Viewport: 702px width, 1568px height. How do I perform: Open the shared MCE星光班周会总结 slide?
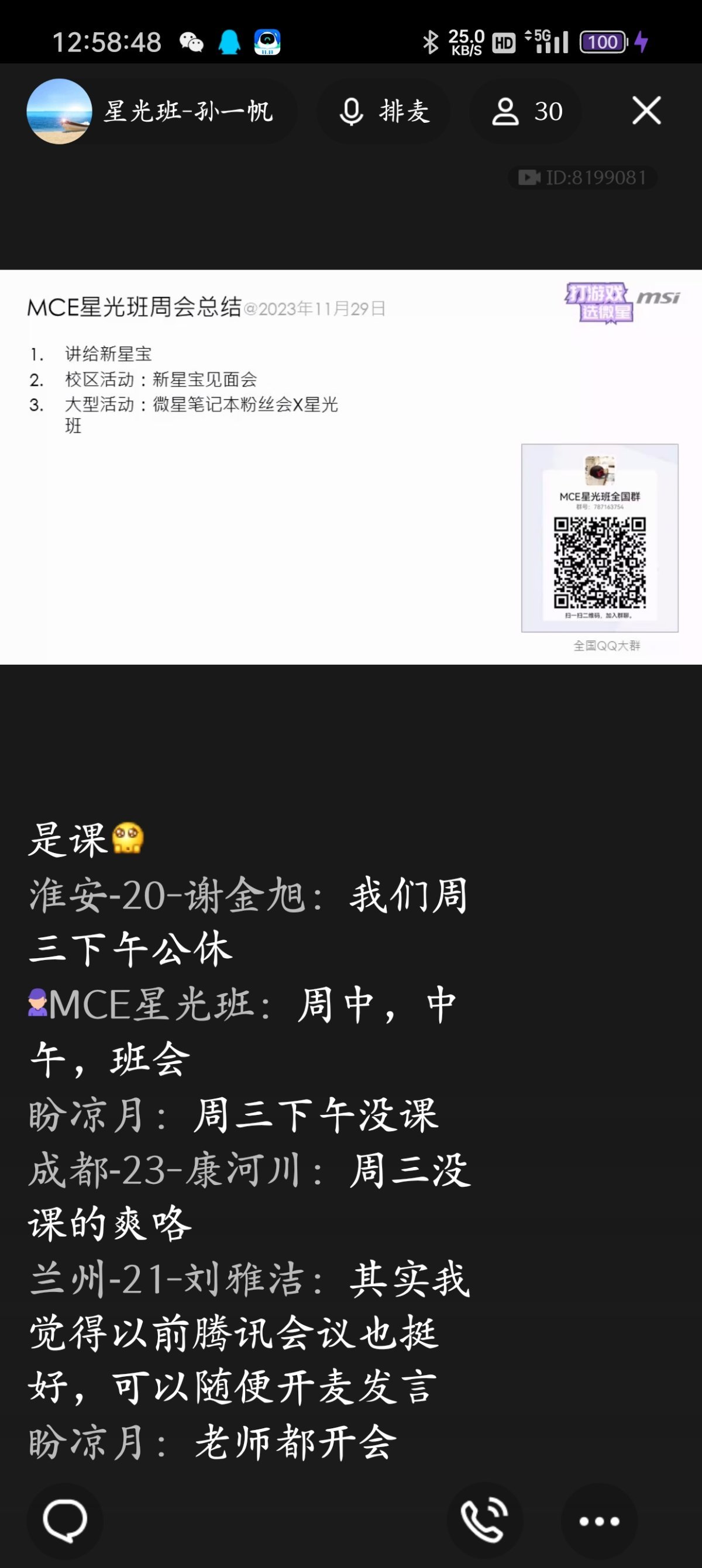click(350, 467)
